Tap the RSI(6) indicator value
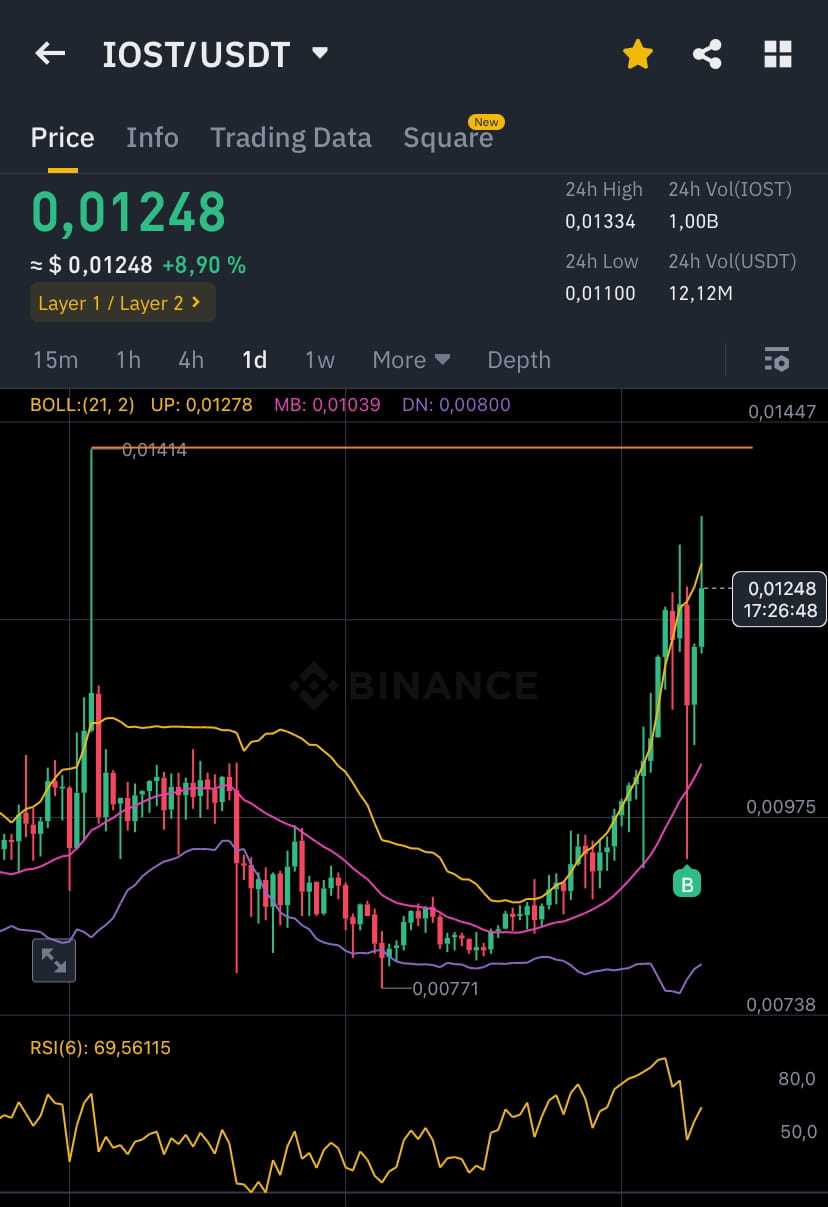The width and height of the screenshot is (828, 1207). point(98,1047)
